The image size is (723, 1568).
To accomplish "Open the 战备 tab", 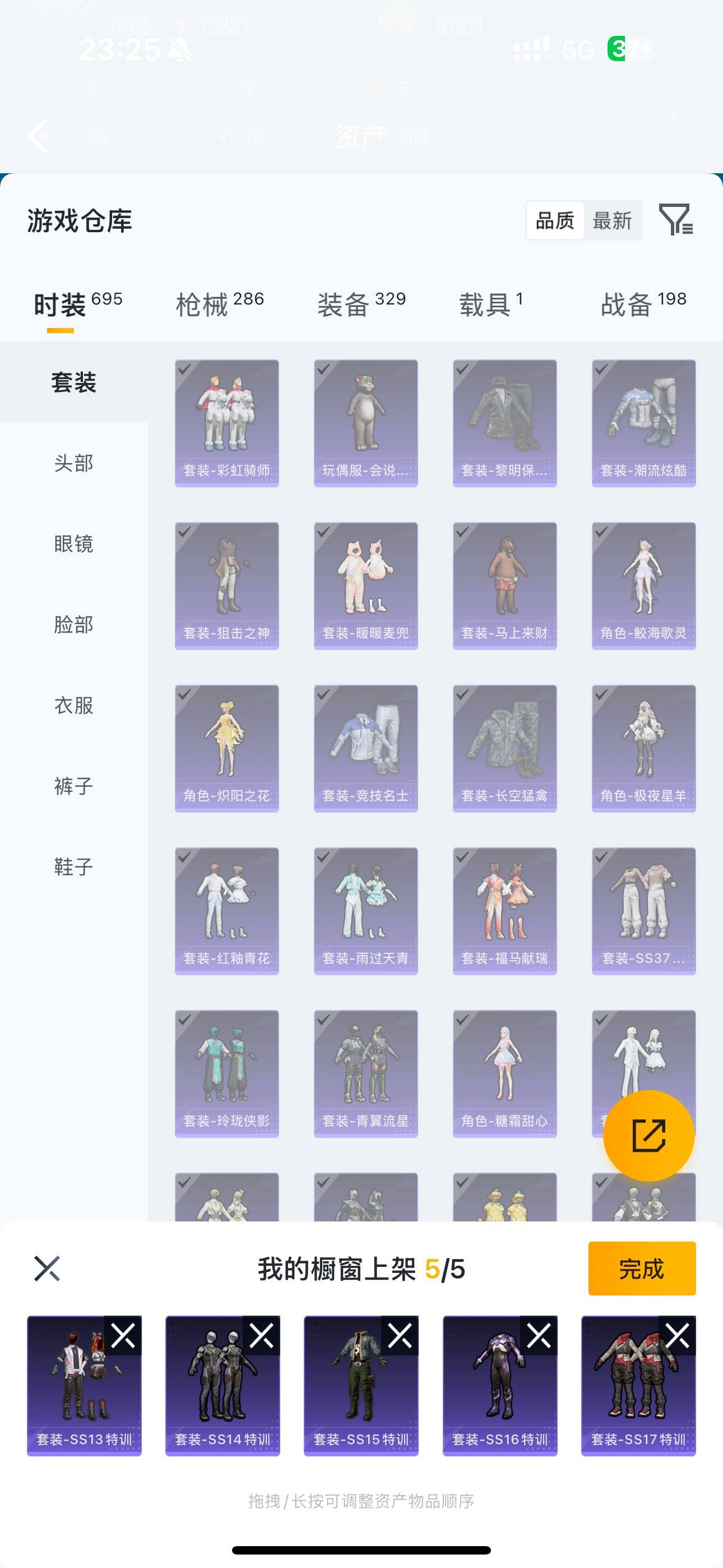I will 643,304.
